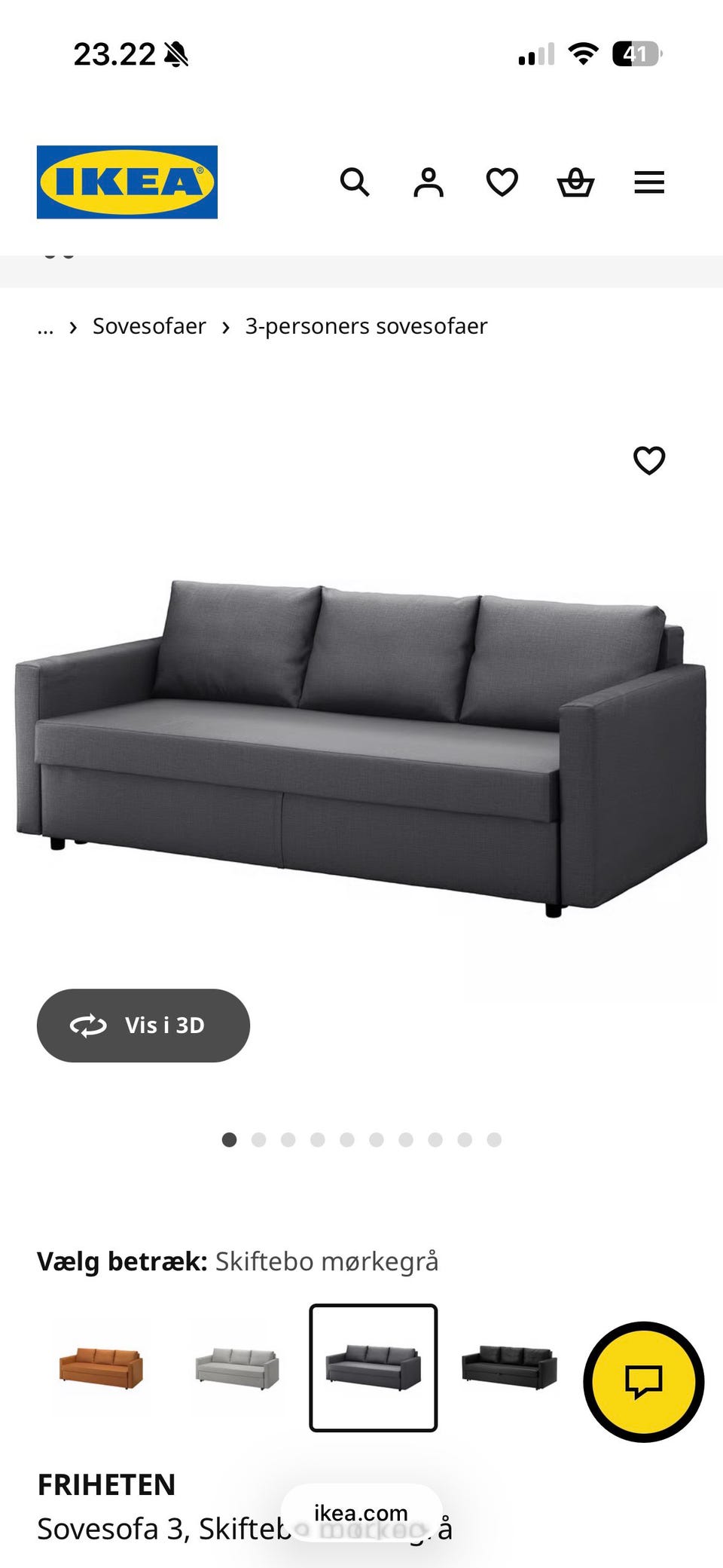Open the hamburger navigation menu
The width and height of the screenshot is (723, 1568).
[x=648, y=182]
